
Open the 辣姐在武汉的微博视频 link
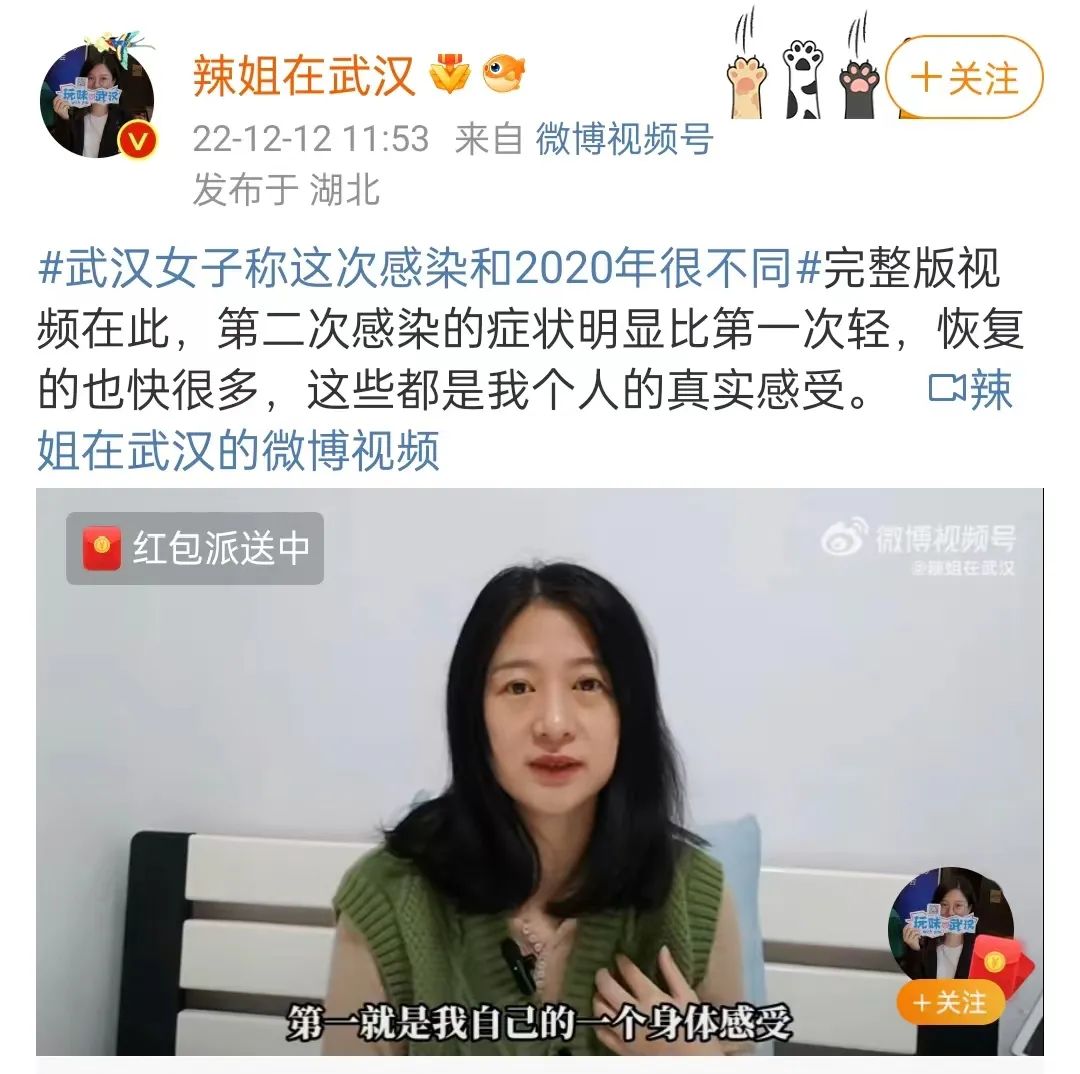[238, 450]
